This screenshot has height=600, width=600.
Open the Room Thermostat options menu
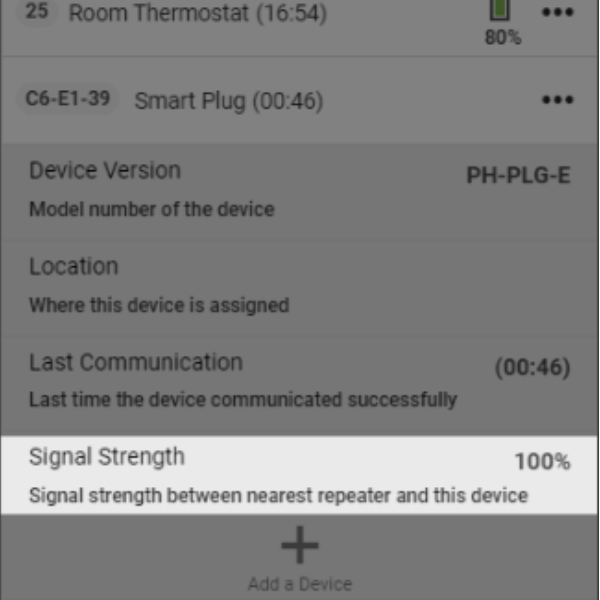[557, 14]
